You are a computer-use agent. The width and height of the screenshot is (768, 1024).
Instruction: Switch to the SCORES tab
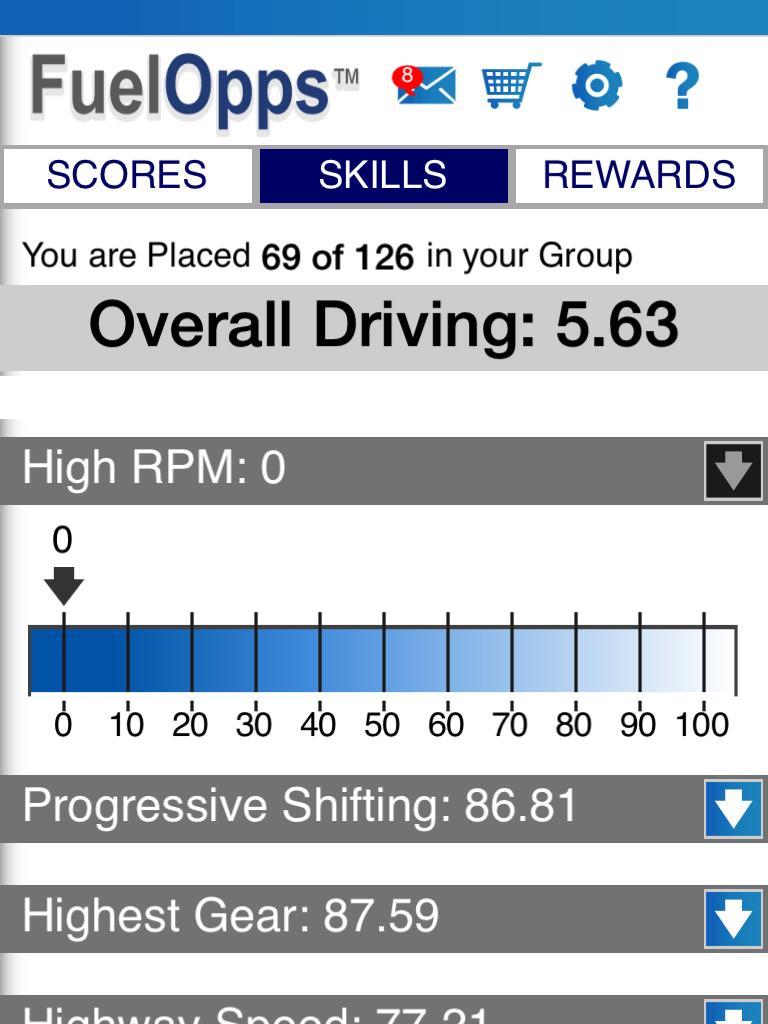tap(127, 176)
